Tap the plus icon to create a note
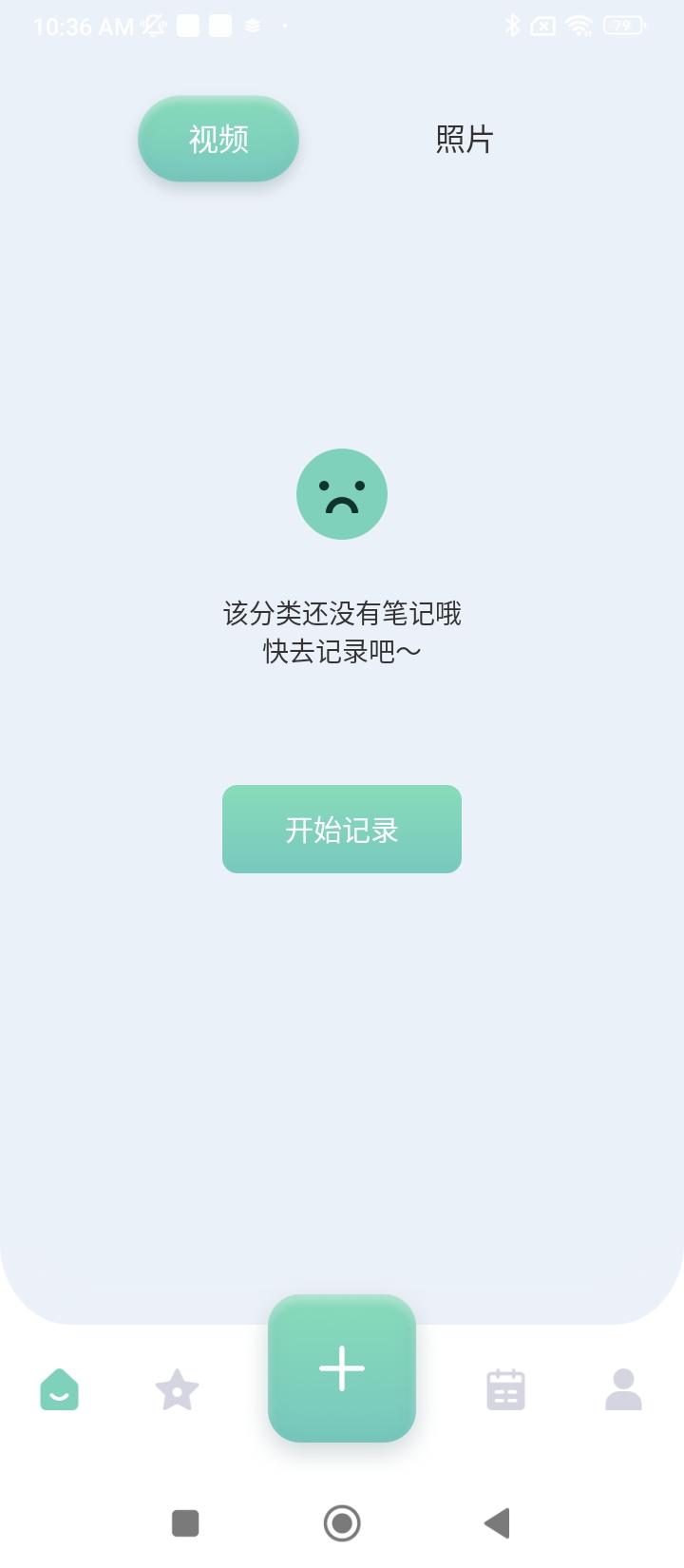The image size is (684, 1568). [342, 1368]
